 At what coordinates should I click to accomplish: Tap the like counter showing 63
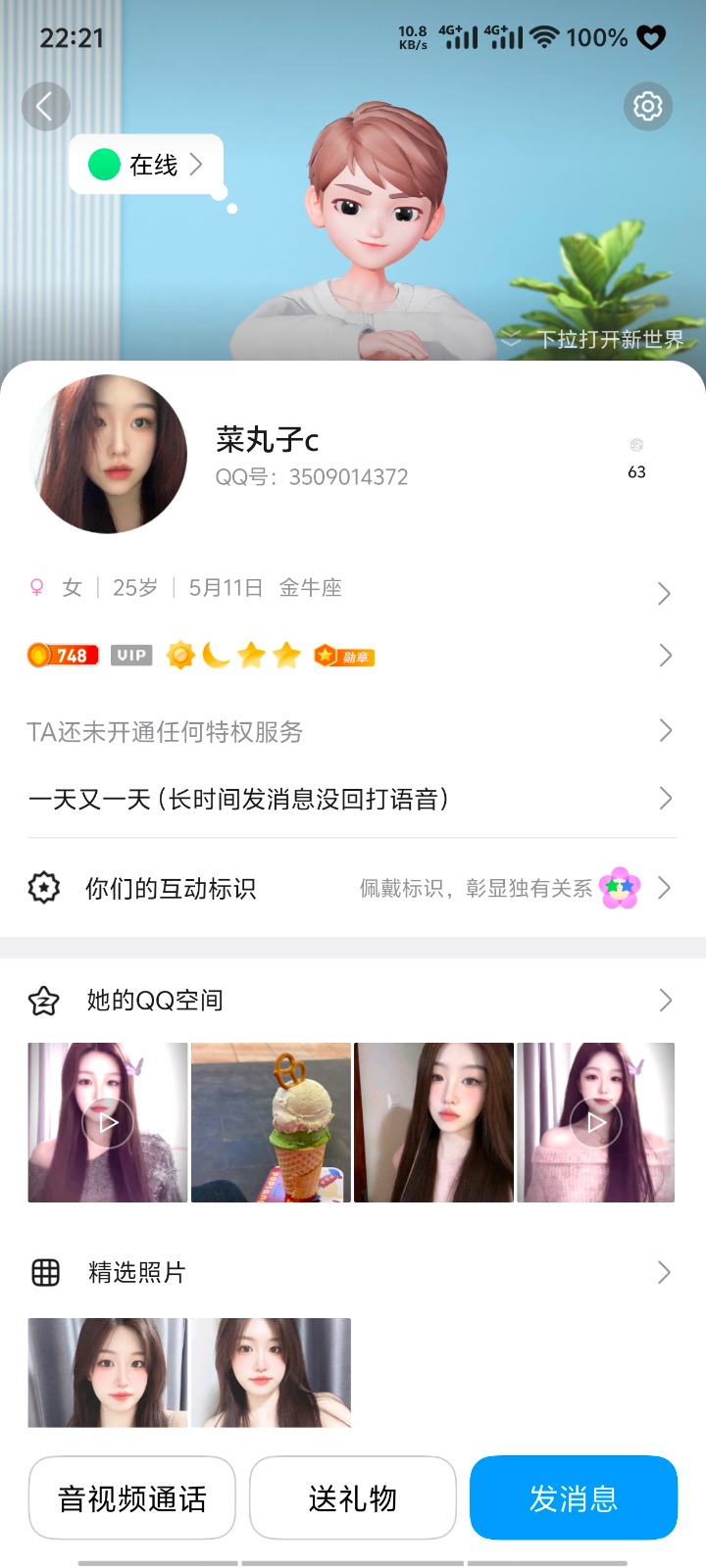[636, 461]
